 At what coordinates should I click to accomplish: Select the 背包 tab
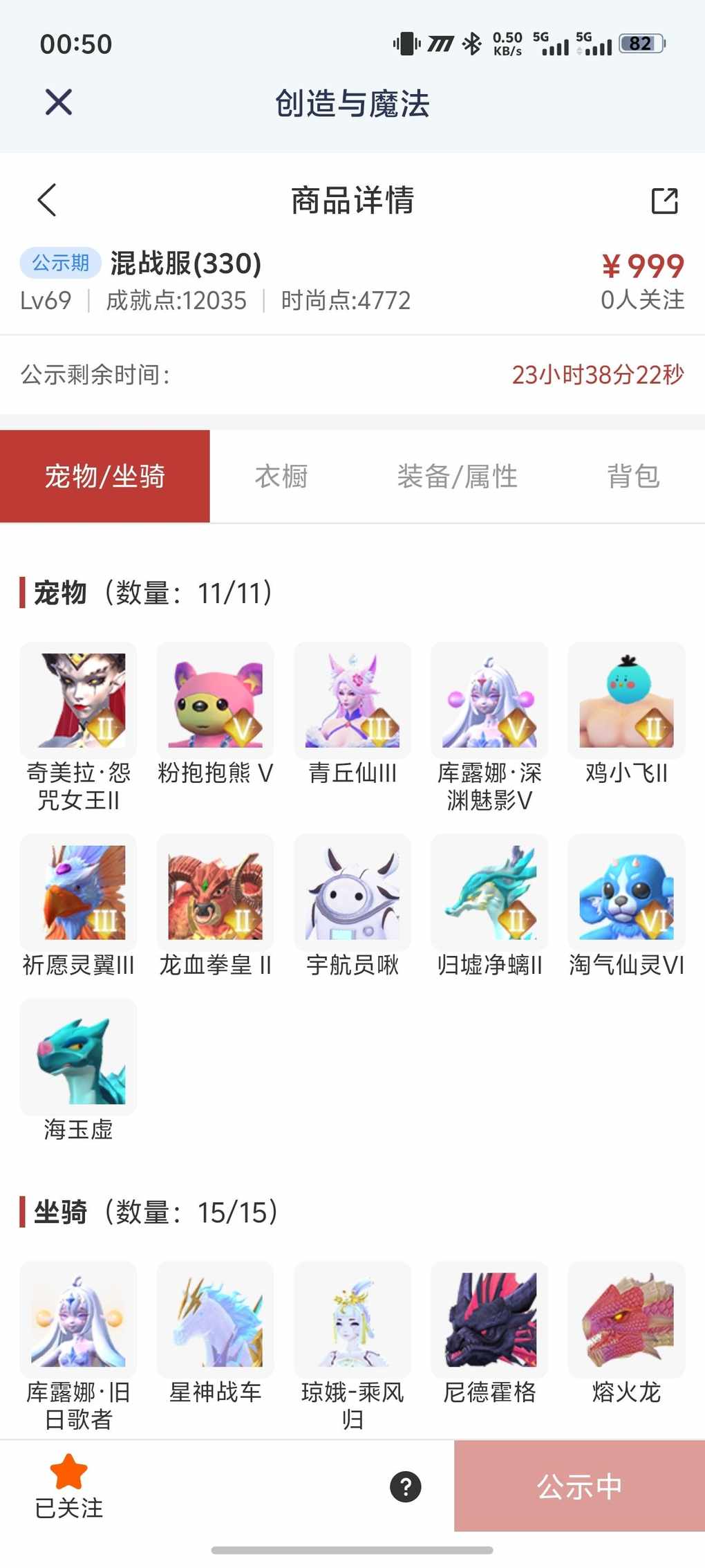pyautogui.click(x=633, y=477)
